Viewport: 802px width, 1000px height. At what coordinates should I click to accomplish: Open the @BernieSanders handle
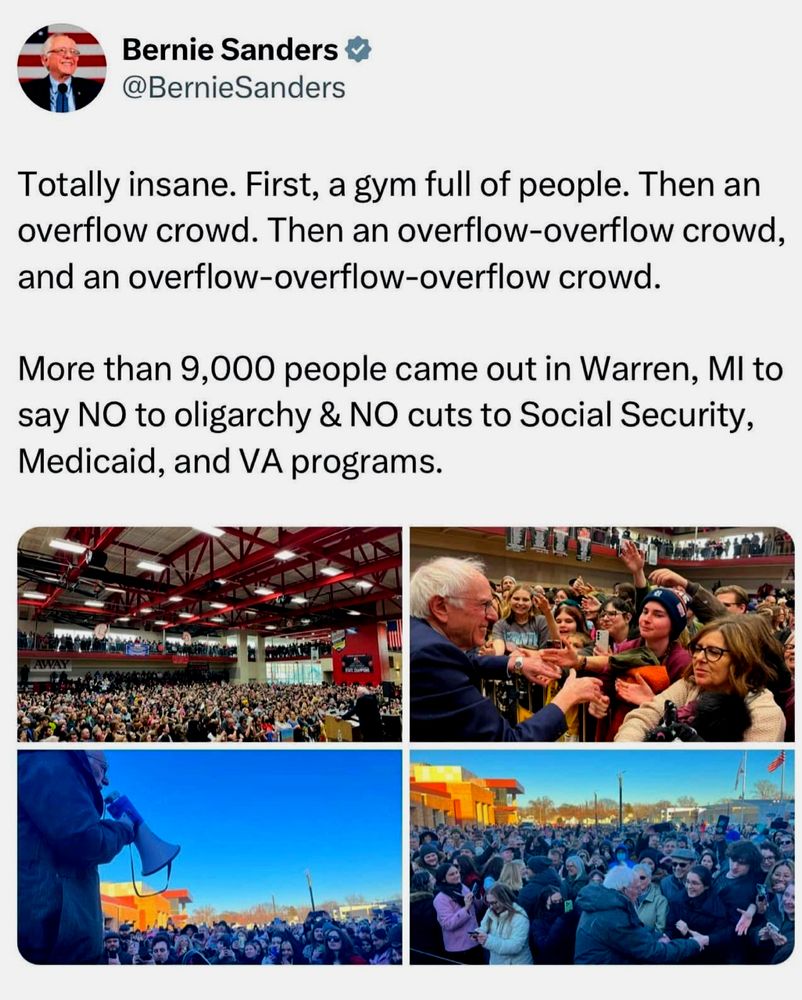coord(233,88)
